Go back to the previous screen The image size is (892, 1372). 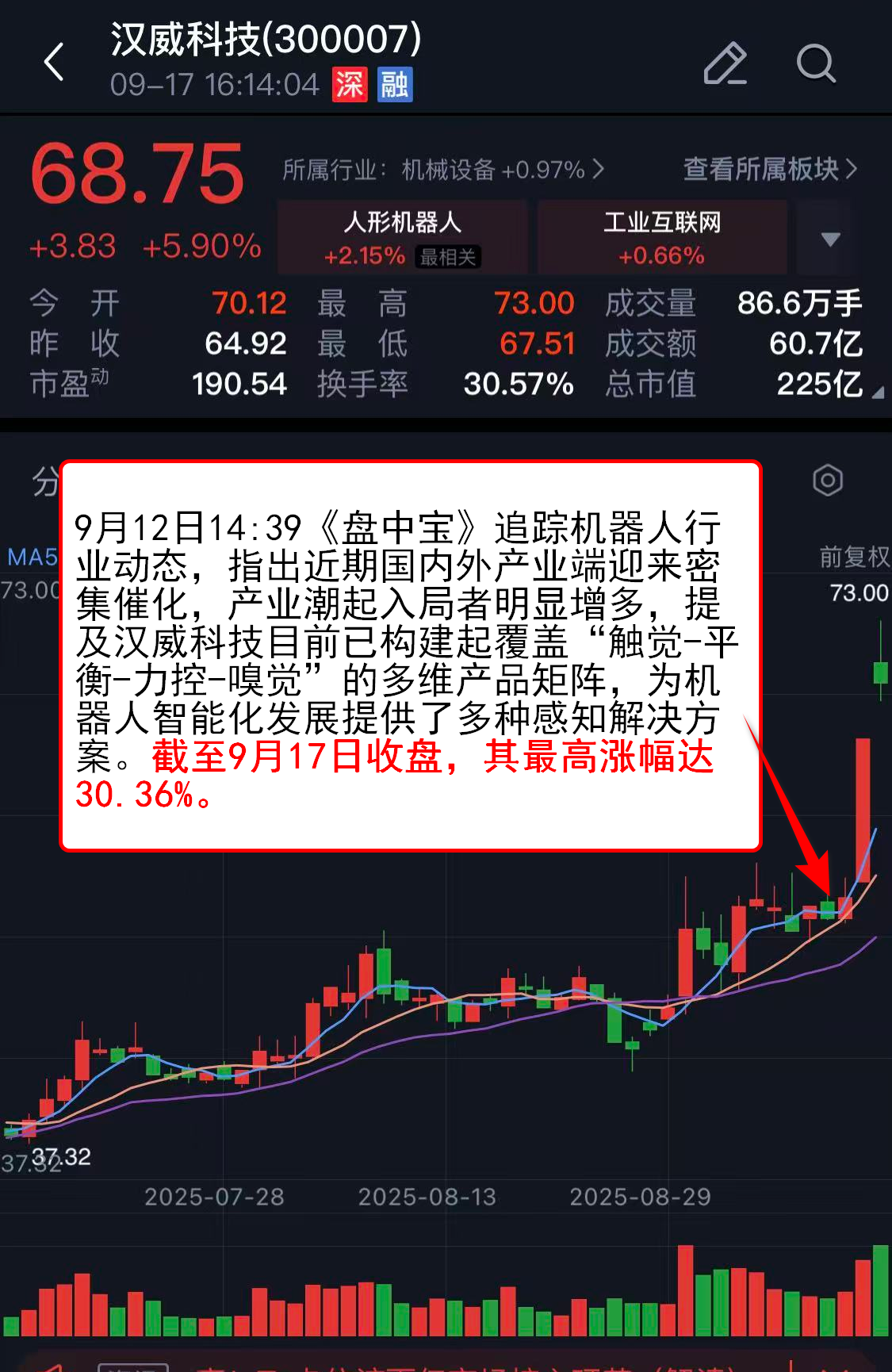coord(54,62)
